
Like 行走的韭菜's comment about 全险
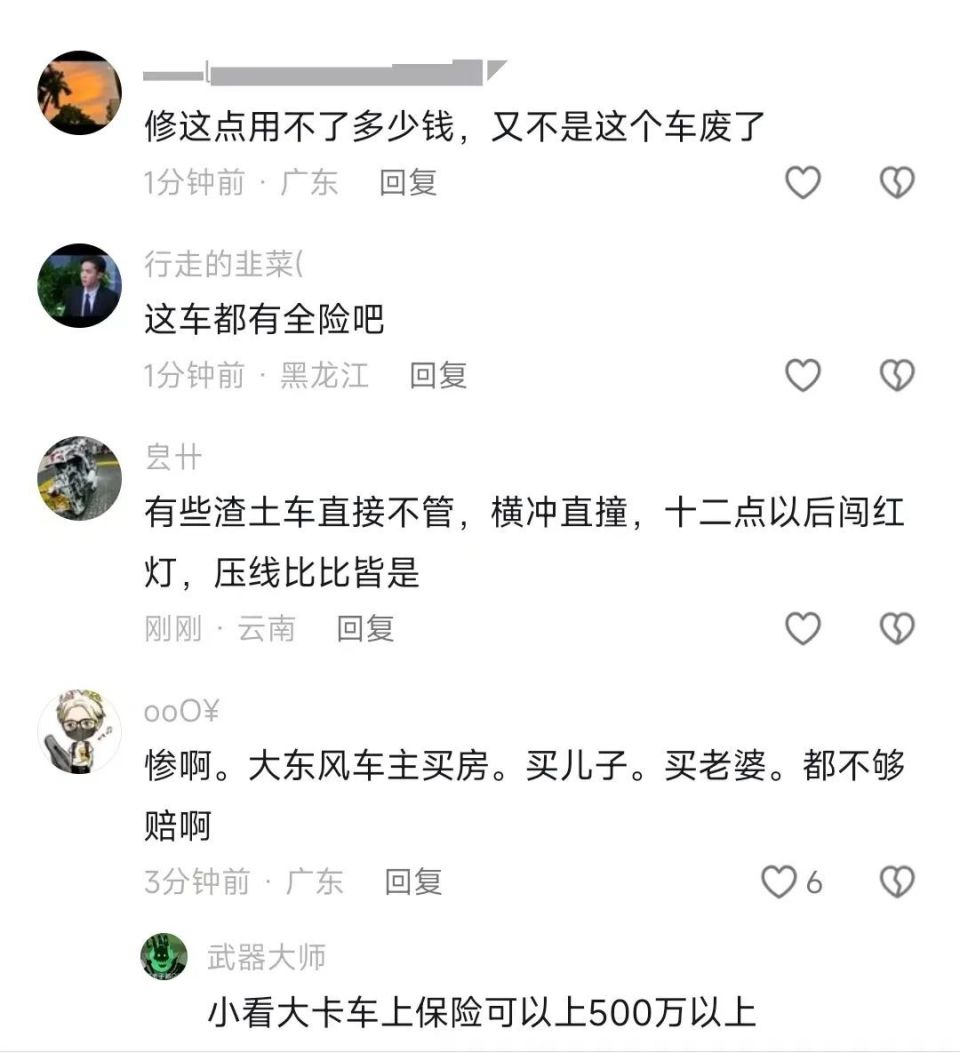point(803,375)
